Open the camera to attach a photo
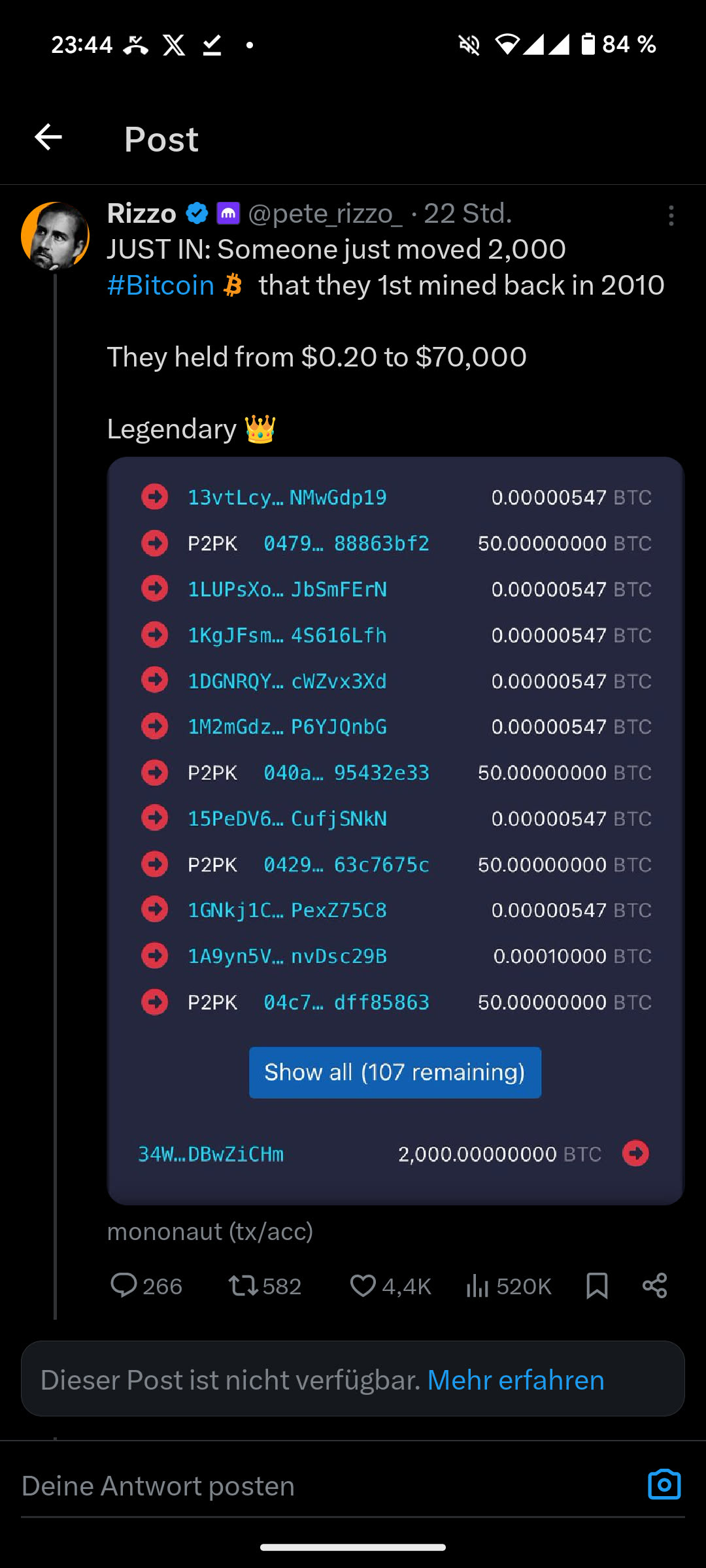The height and width of the screenshot is (1568, 706). point(664,1485)
